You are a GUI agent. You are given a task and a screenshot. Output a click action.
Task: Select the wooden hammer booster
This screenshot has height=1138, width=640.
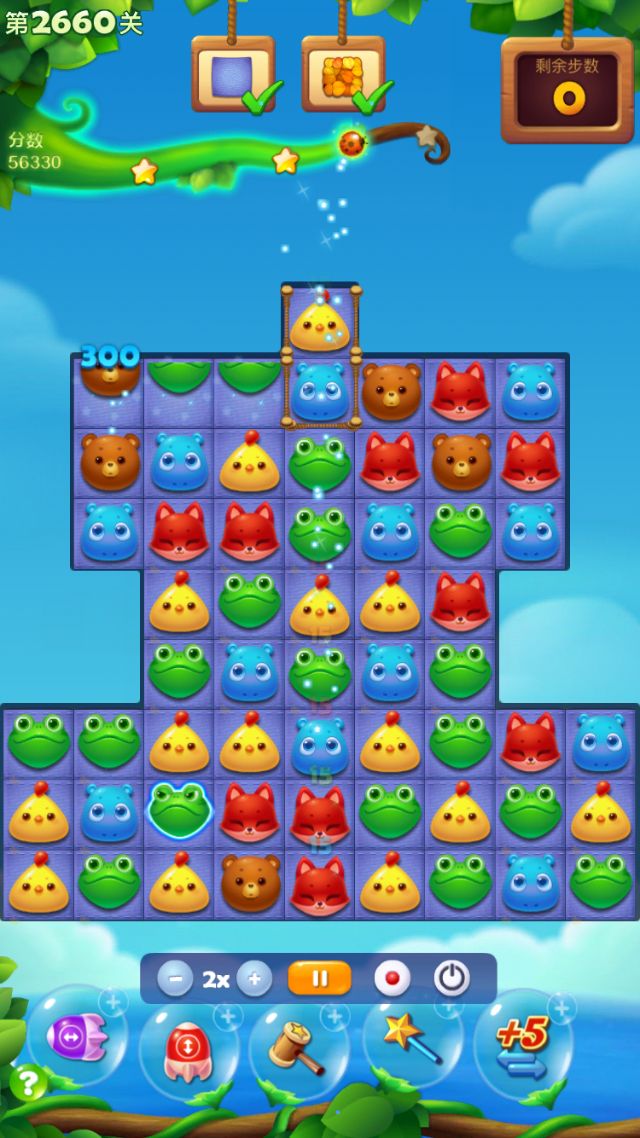297,1046
